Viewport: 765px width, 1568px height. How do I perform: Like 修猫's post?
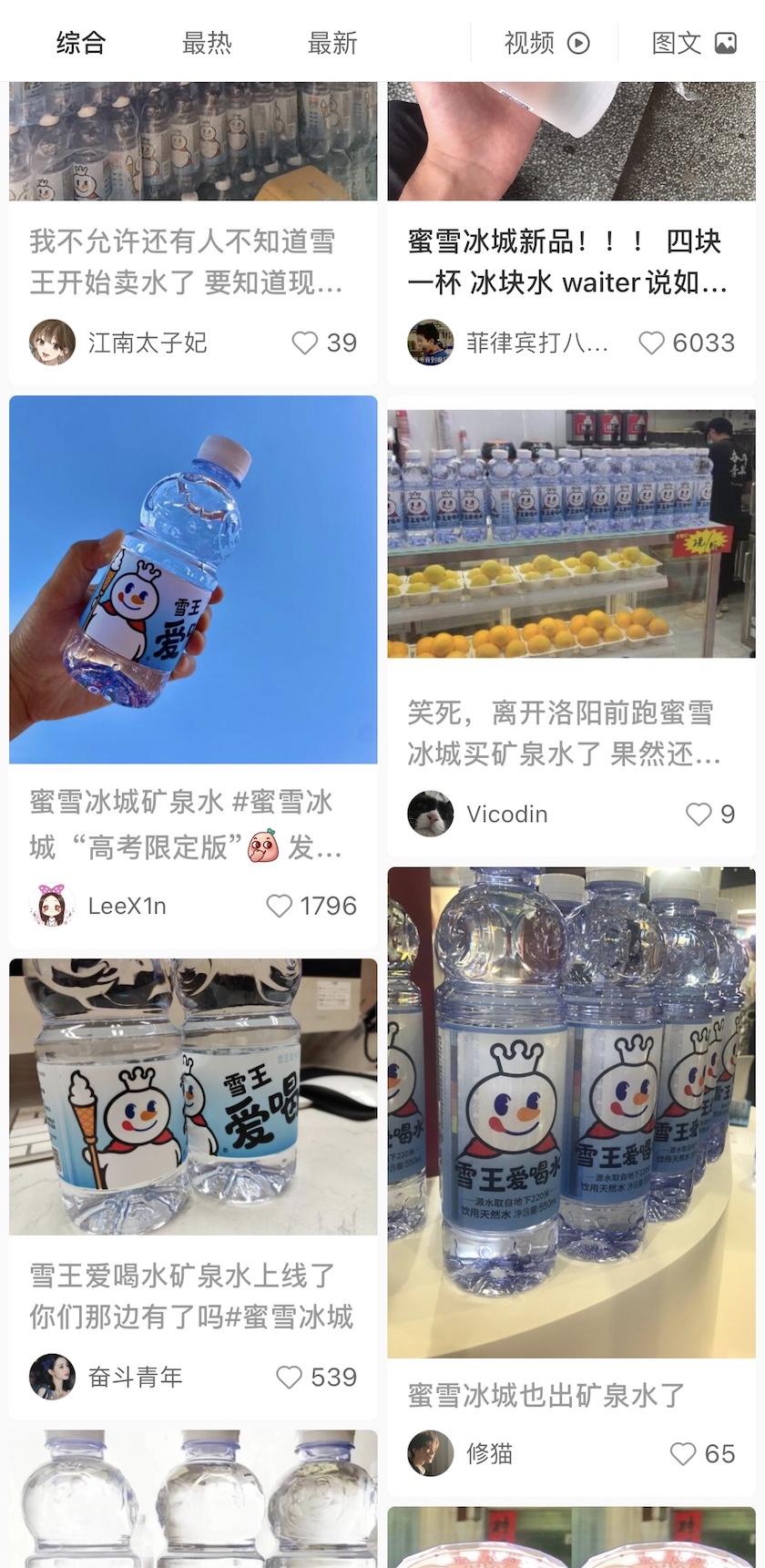pos(683,1454)
